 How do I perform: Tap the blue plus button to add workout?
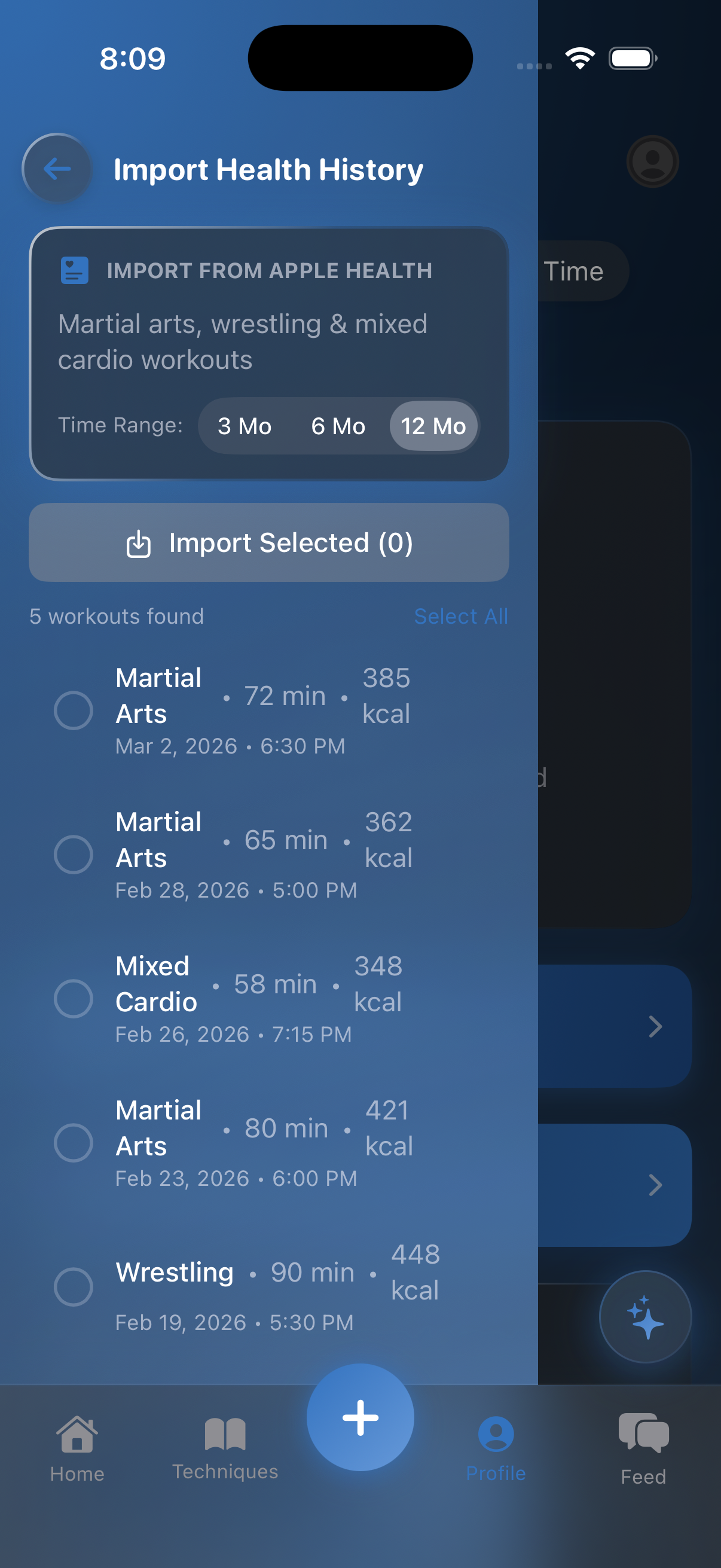point(360,1418)
